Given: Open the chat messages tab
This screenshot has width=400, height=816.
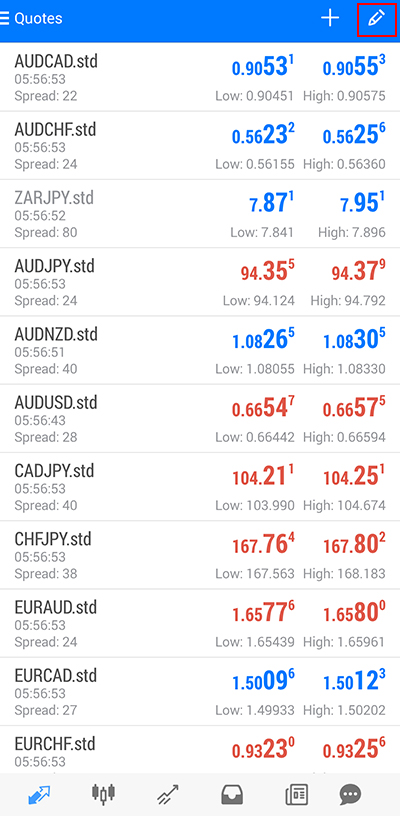Looking at the screenshot, I should coord(350,795).
